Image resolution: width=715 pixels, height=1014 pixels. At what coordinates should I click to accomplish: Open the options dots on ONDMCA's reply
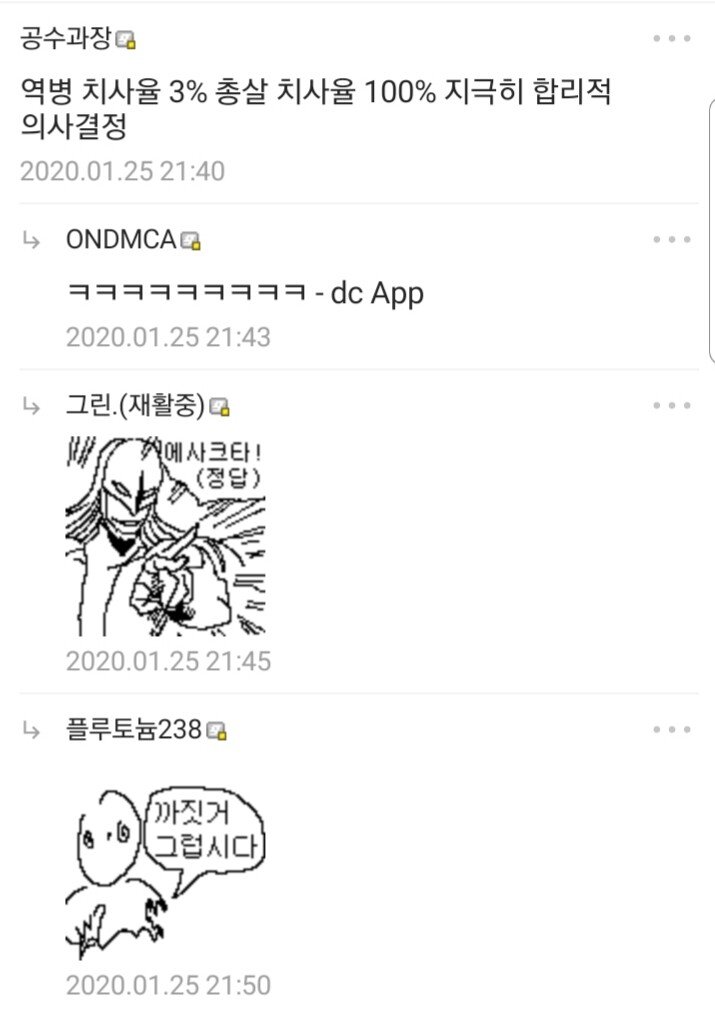(x=671, y=240)
